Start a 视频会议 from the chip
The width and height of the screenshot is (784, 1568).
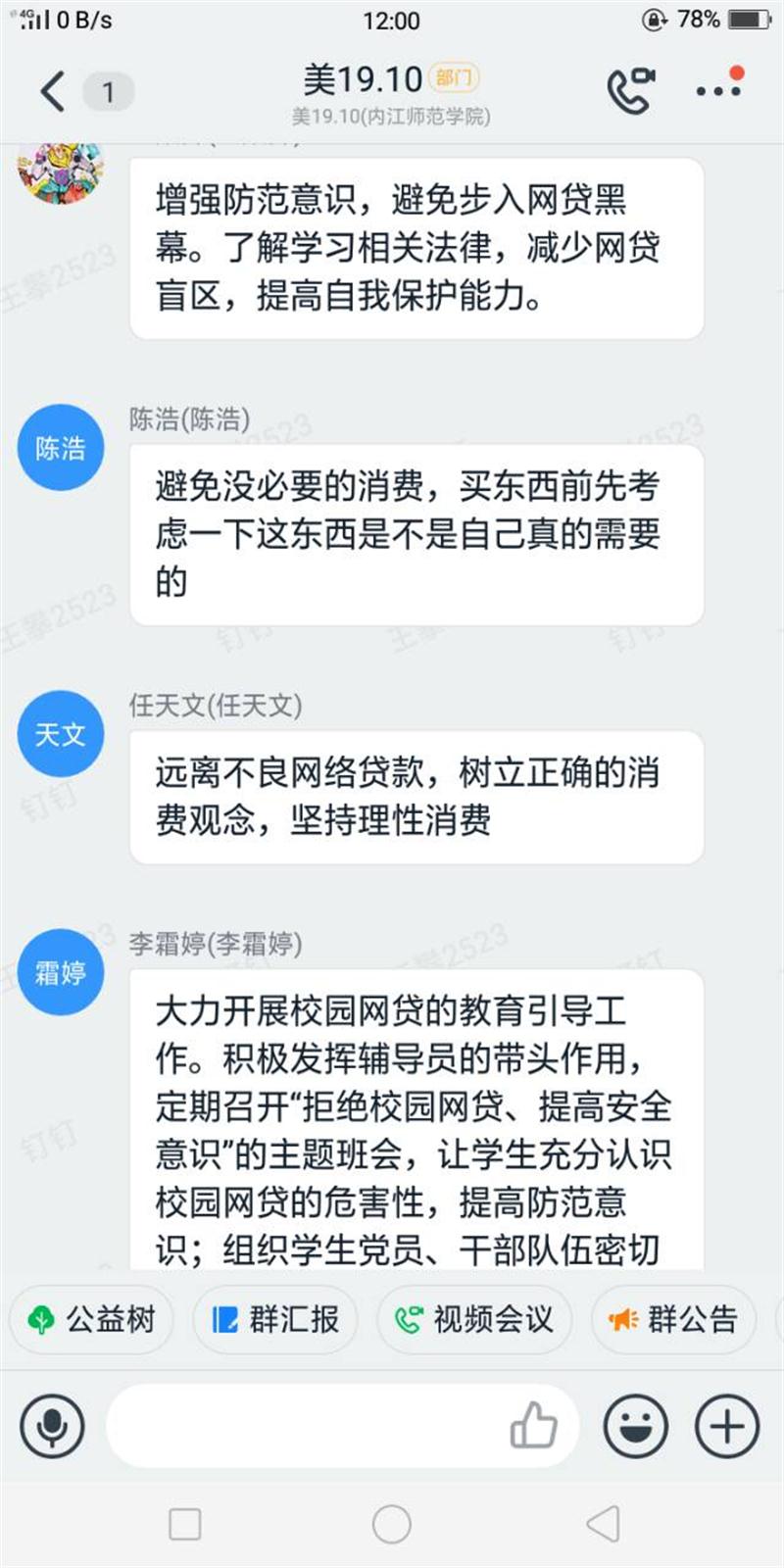coord(474,1319)
